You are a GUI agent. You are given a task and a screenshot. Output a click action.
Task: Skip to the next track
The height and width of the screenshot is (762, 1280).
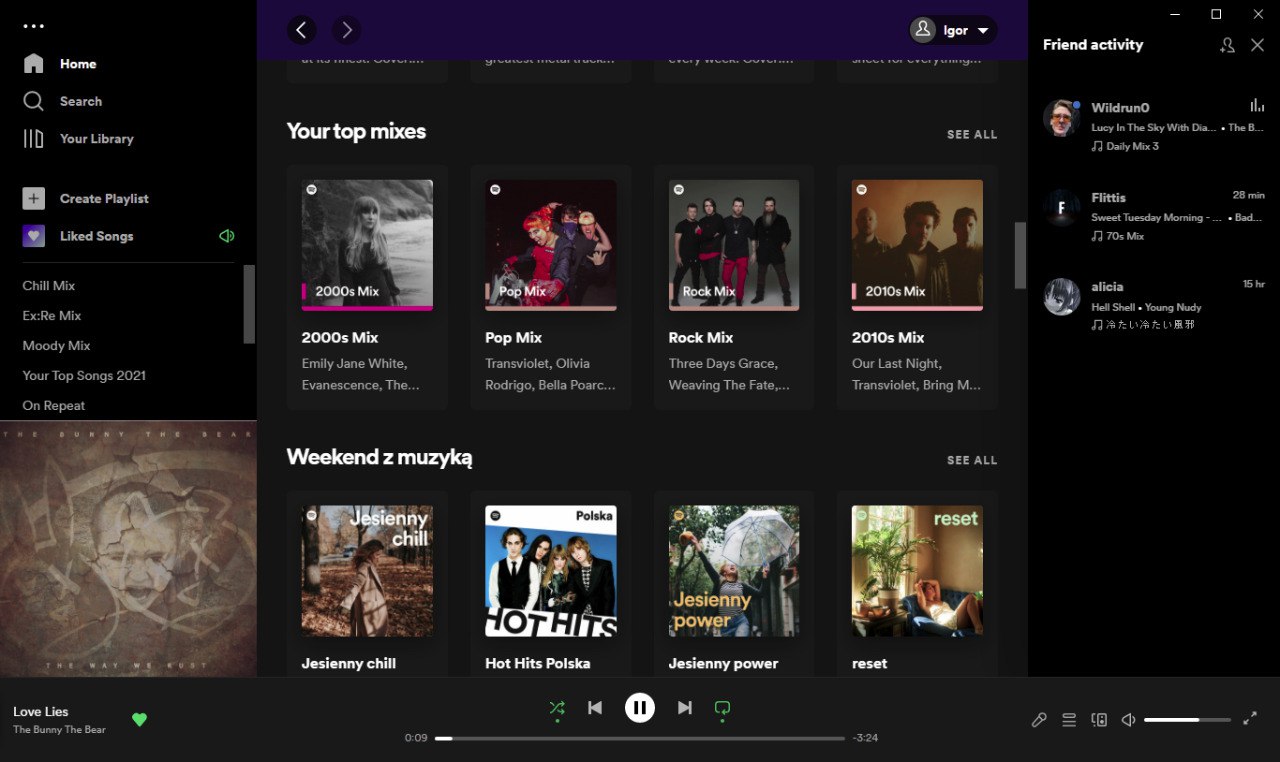coord(685,708)
